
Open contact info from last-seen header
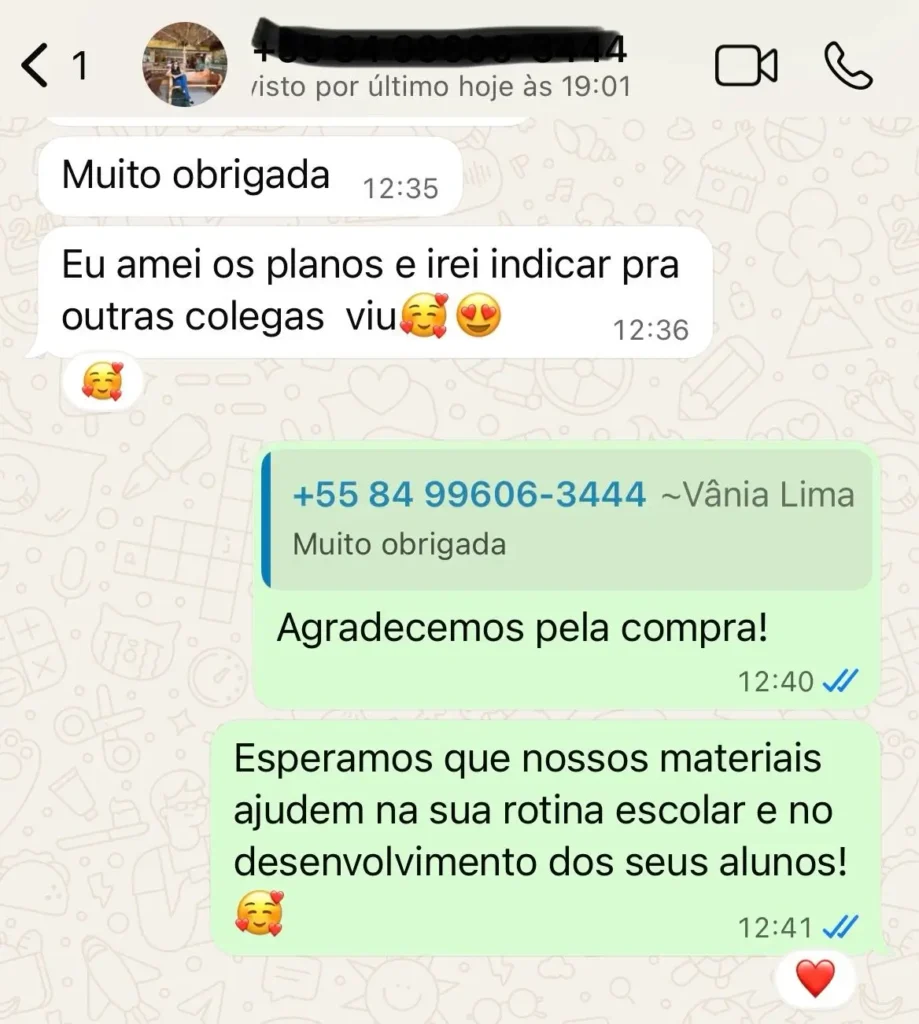coord(440,88)
